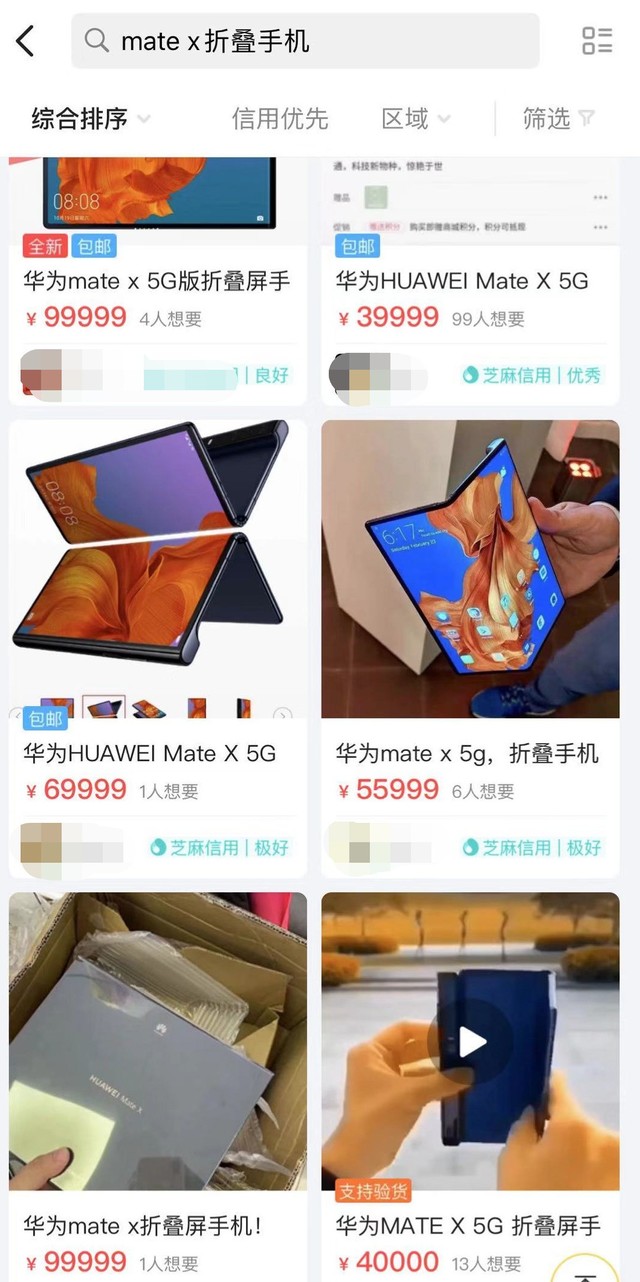The width and height of the screenshot is (640, 1282).
Task: Expand the 区域 region dropdown
Action: tap(416, 119)
